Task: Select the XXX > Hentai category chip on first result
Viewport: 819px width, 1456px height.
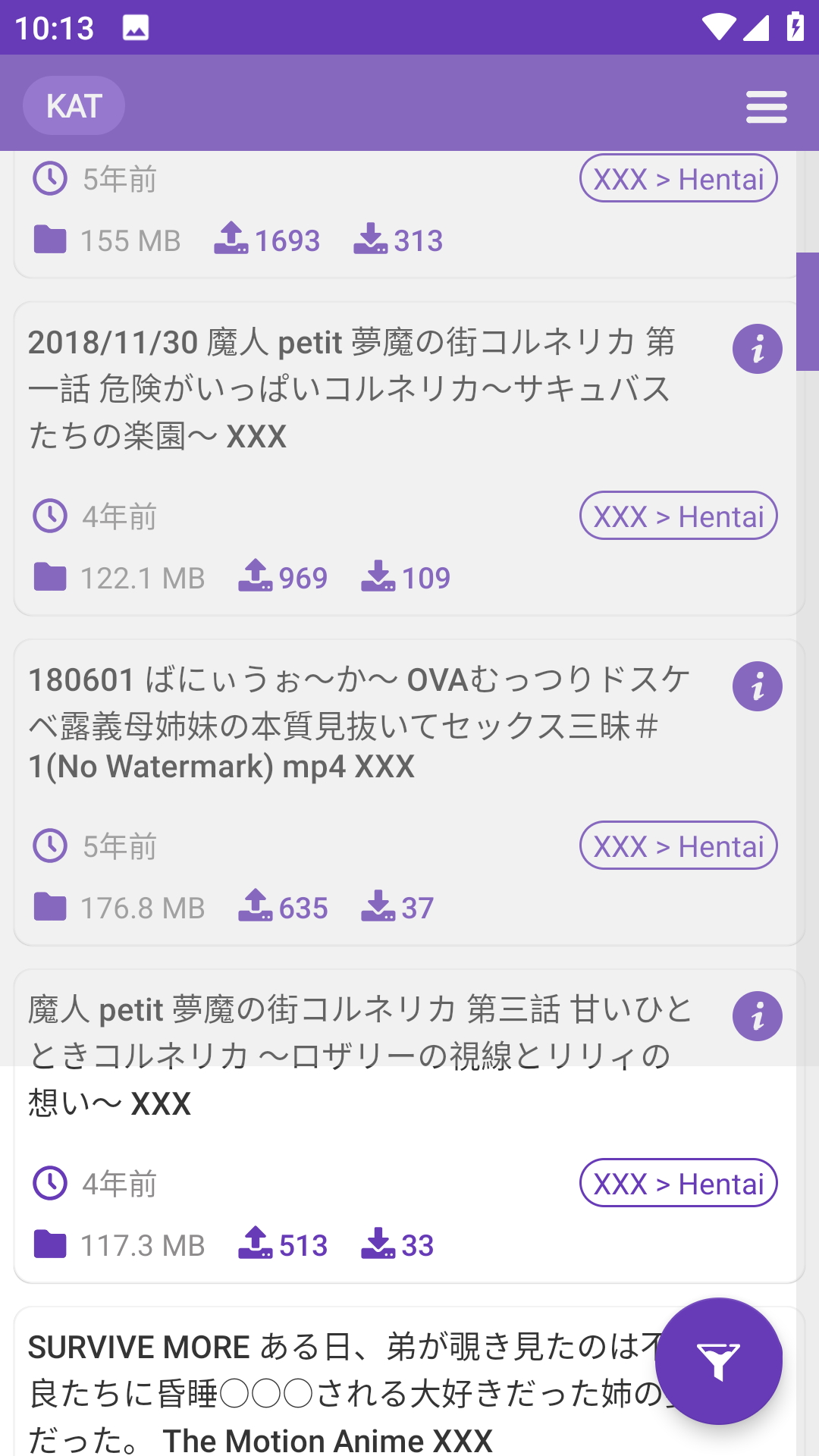Action: click(x=677, y=177)
